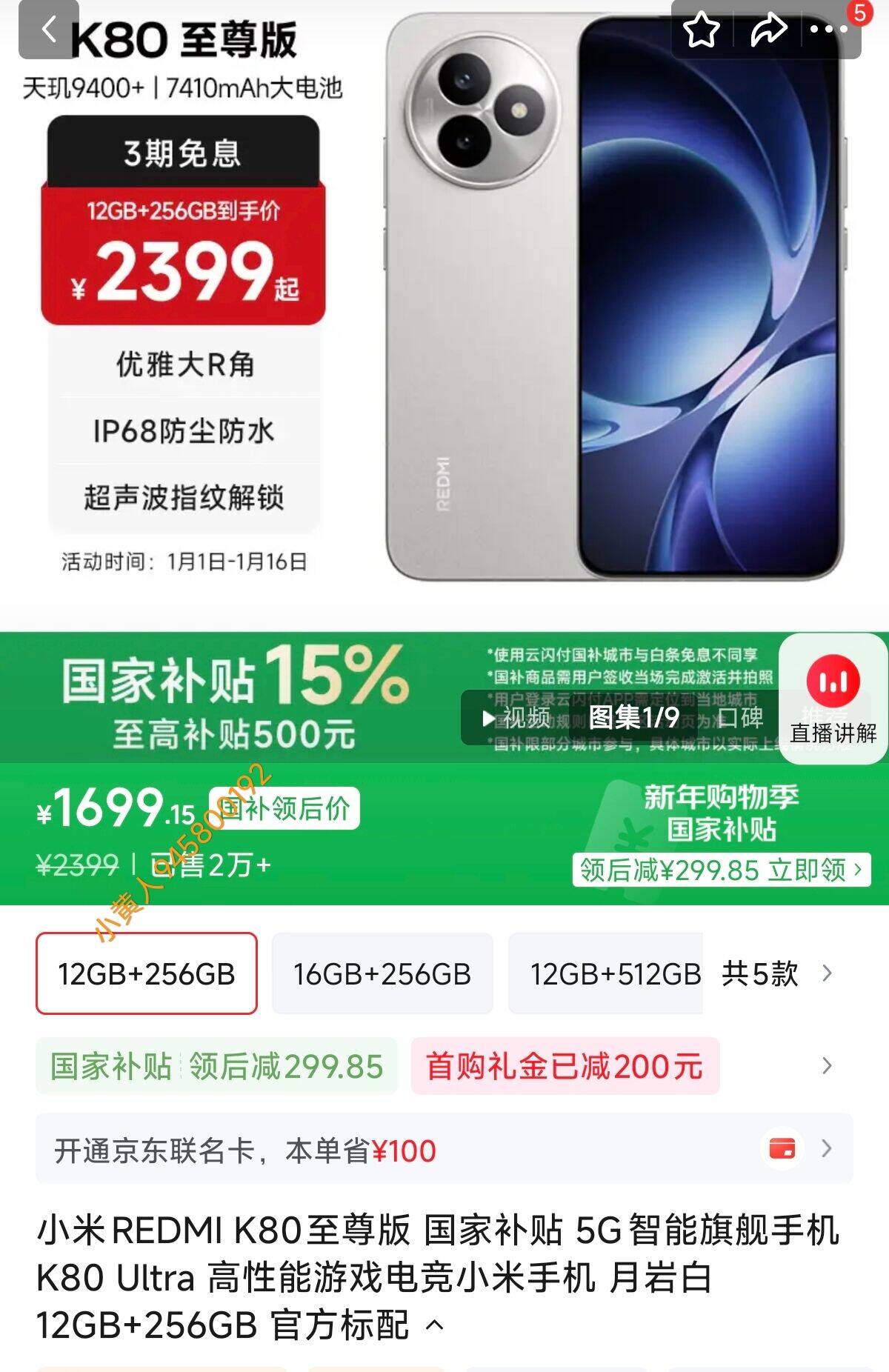This screenshot has height=1372, width=889.
Task: View all variants via 共5款
Action: (777, 973)
